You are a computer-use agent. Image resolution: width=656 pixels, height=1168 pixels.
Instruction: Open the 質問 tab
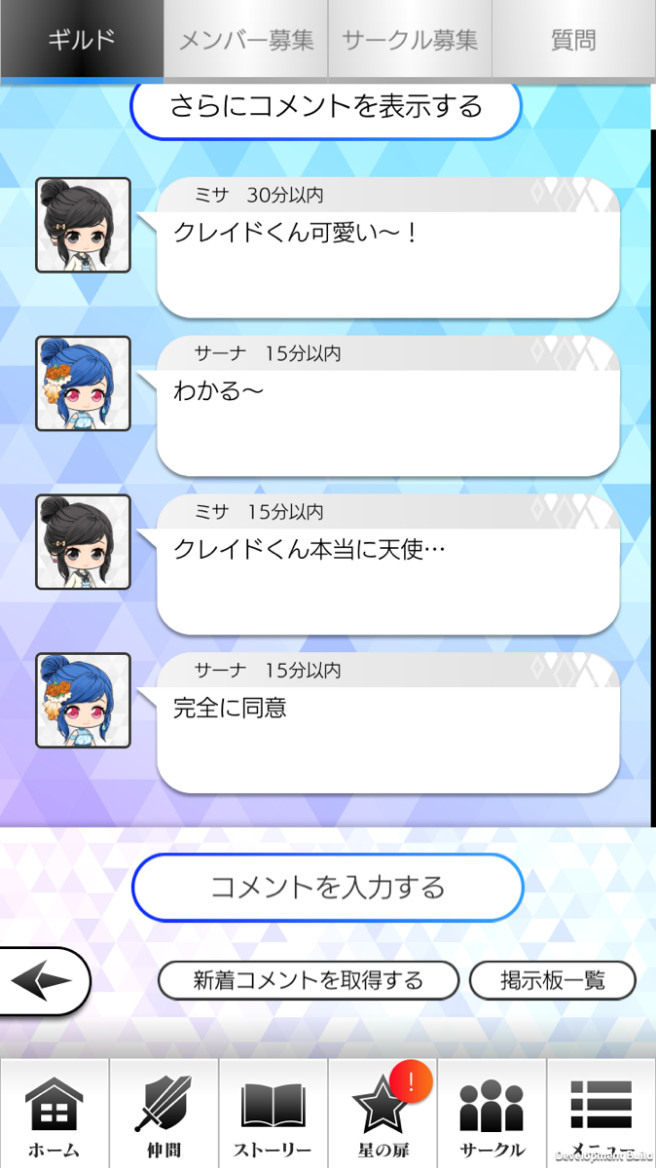pos(573,40)
